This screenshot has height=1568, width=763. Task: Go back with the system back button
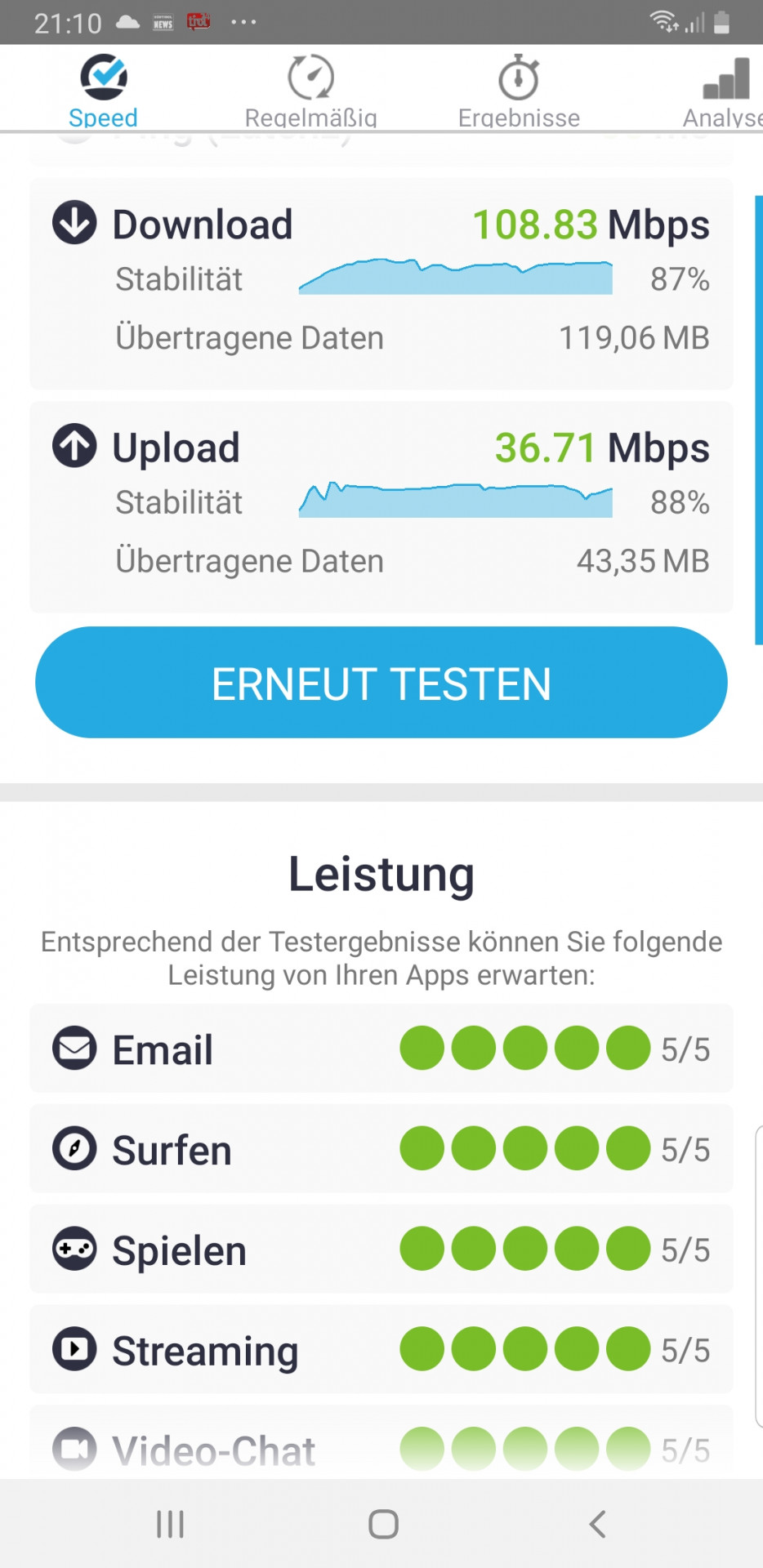coord(597,1524)
